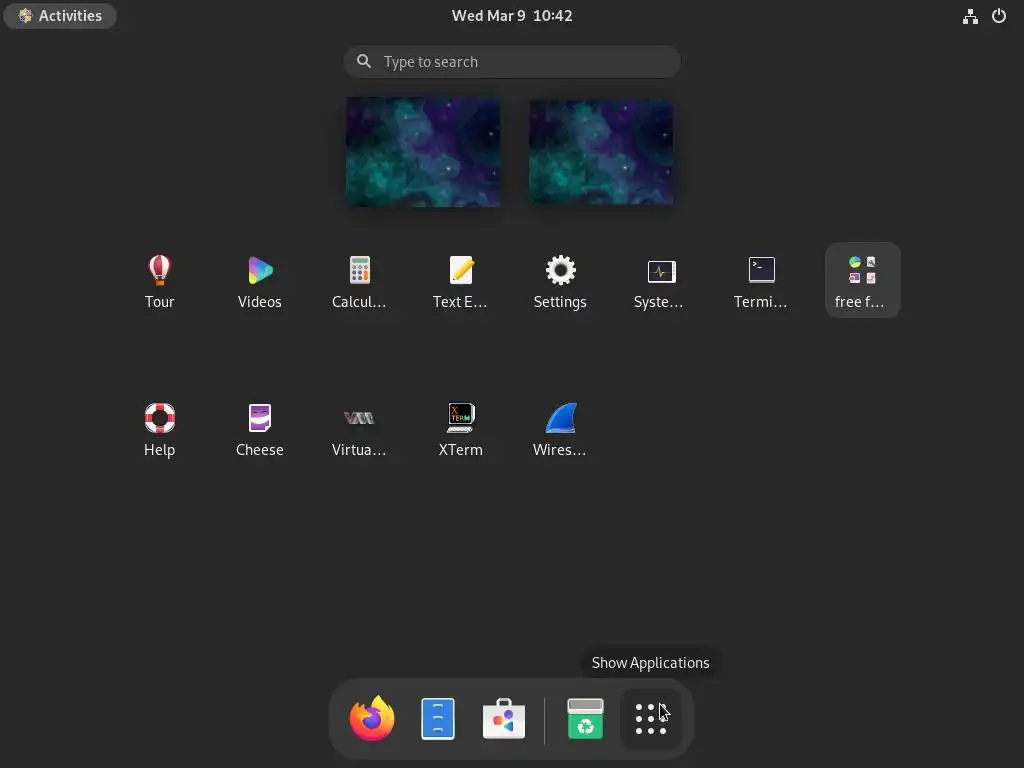Launch Wireshark

tap(560, 428)
